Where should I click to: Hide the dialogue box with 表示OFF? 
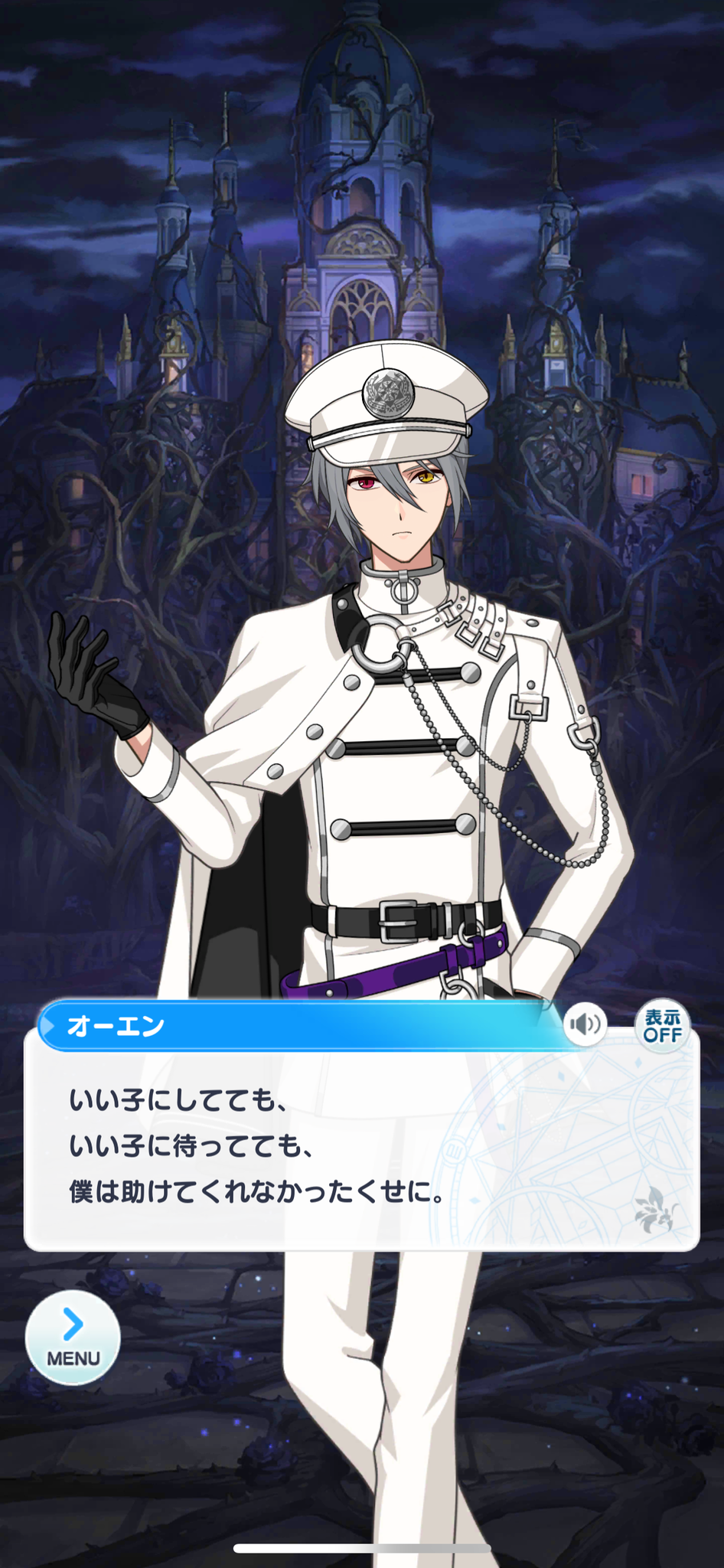click(x=662, y=1026)
